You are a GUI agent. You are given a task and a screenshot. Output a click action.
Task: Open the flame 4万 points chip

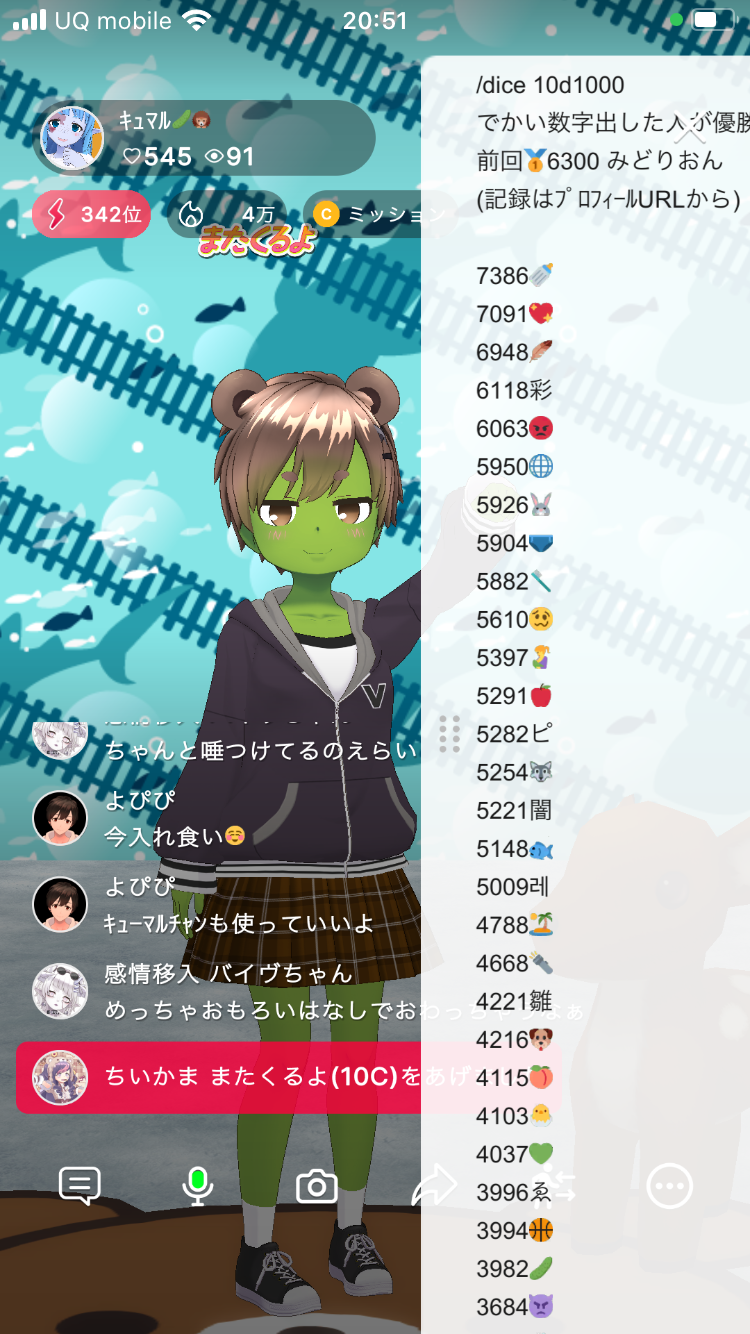tap(227, 214)
